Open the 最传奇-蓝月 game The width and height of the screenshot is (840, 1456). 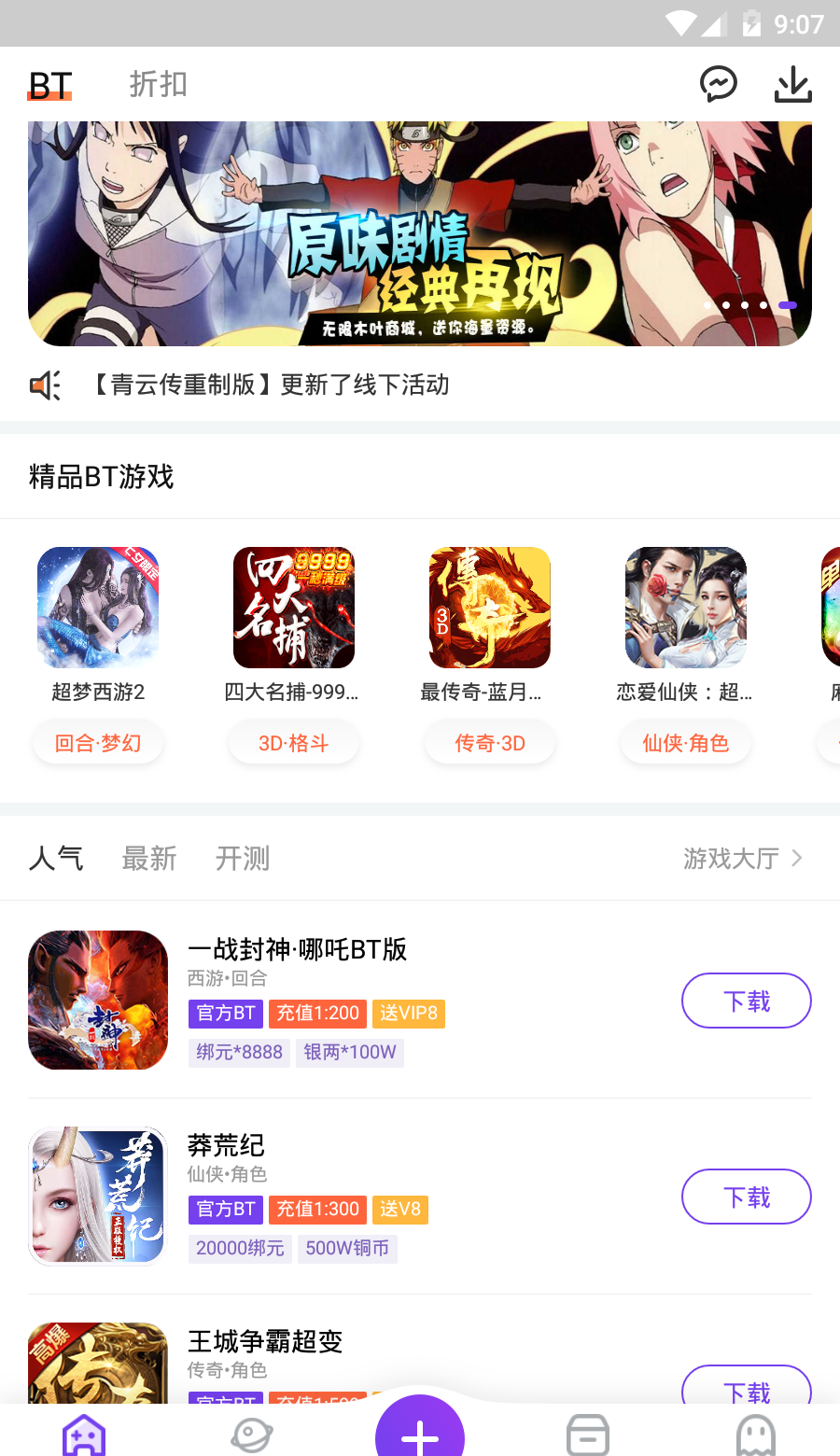(490, 608)
